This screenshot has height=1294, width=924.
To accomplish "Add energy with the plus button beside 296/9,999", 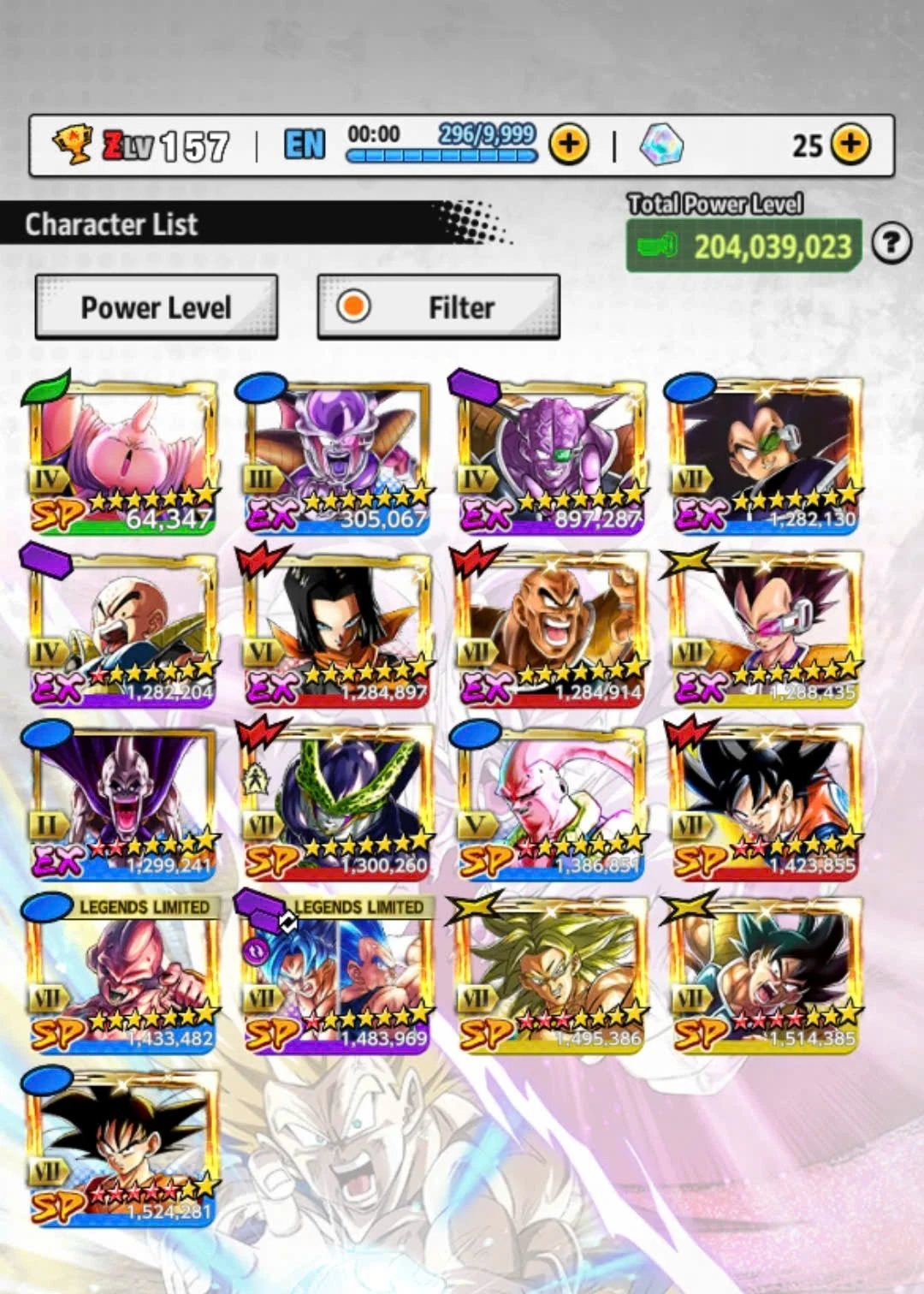I will [x=568, y=145].
